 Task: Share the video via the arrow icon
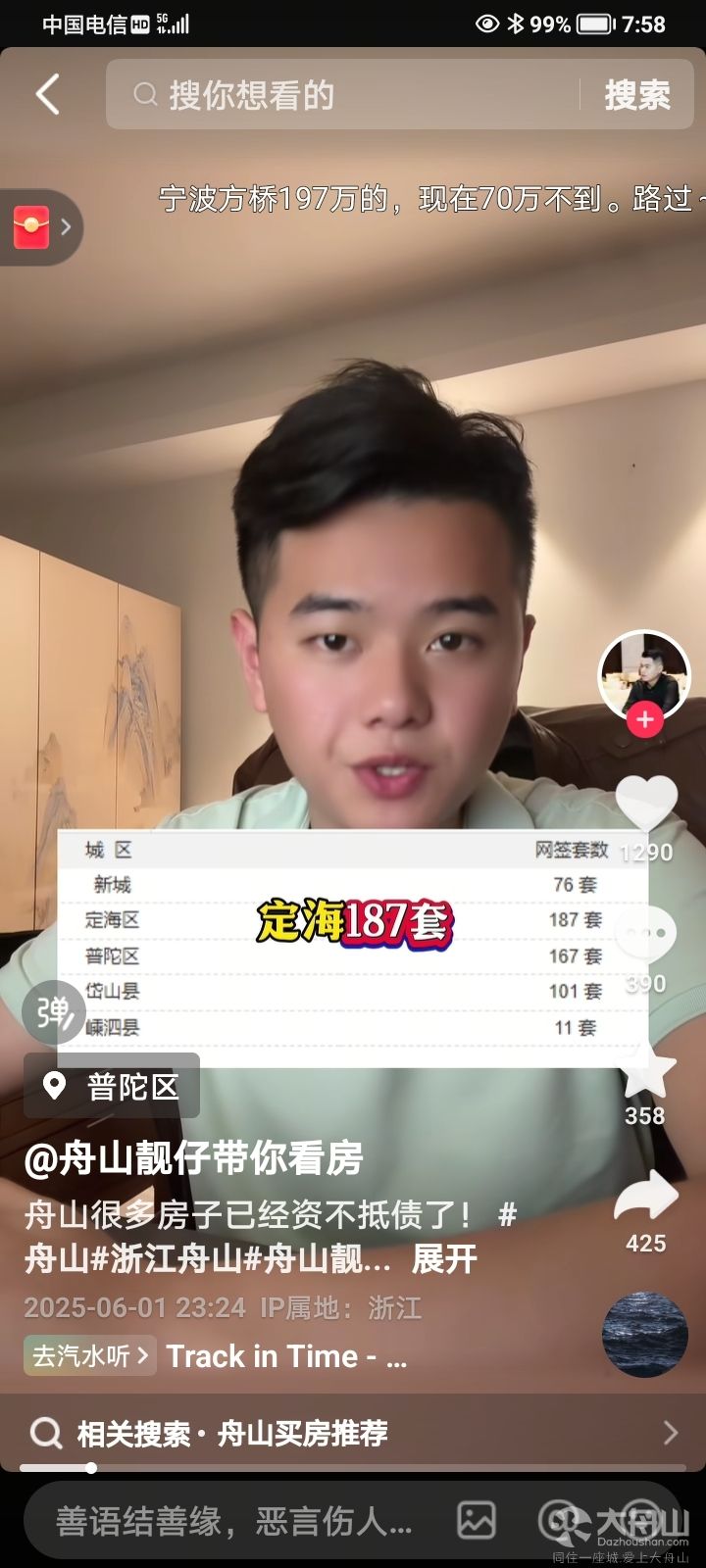646,1197
